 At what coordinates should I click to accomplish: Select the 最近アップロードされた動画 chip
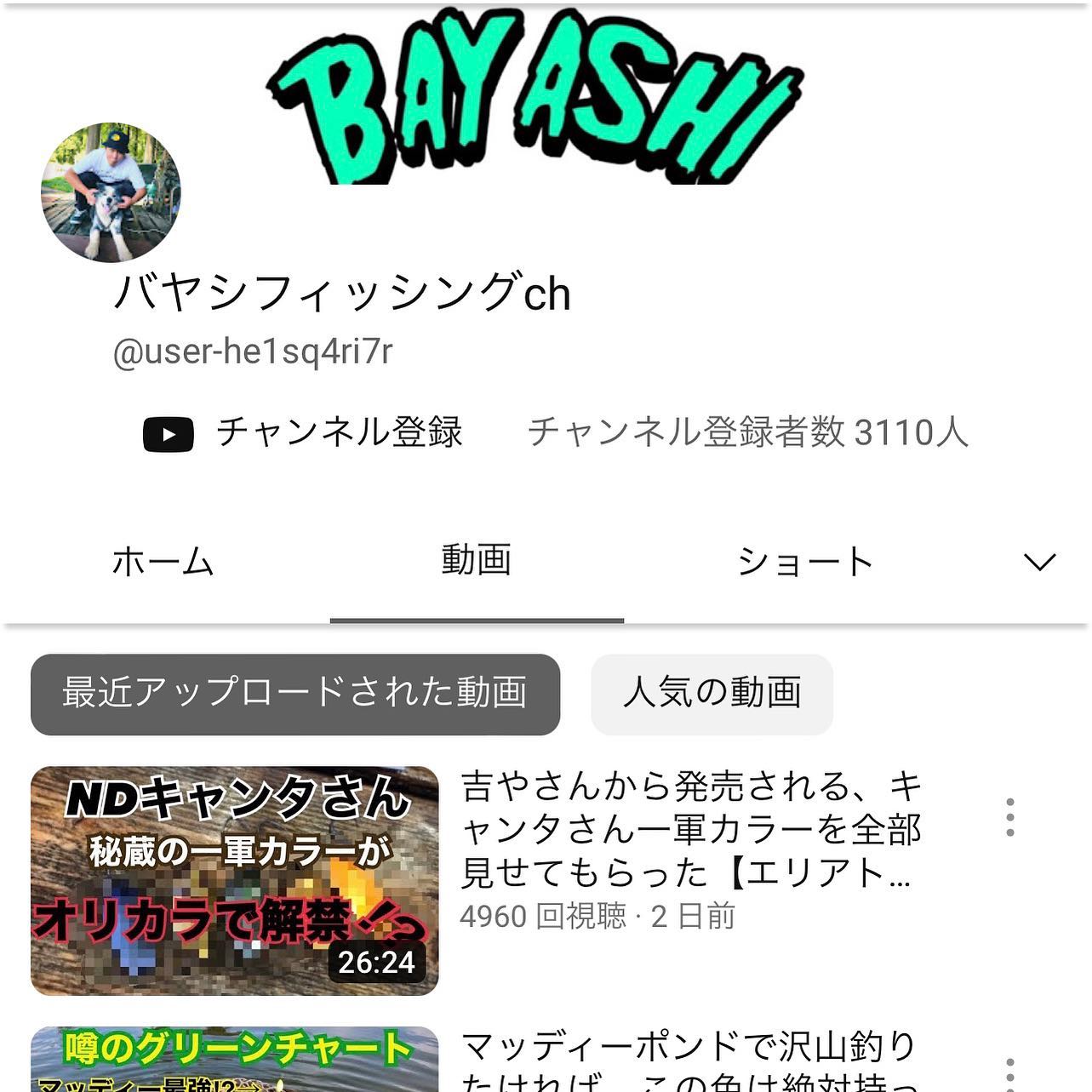(295, 694)
